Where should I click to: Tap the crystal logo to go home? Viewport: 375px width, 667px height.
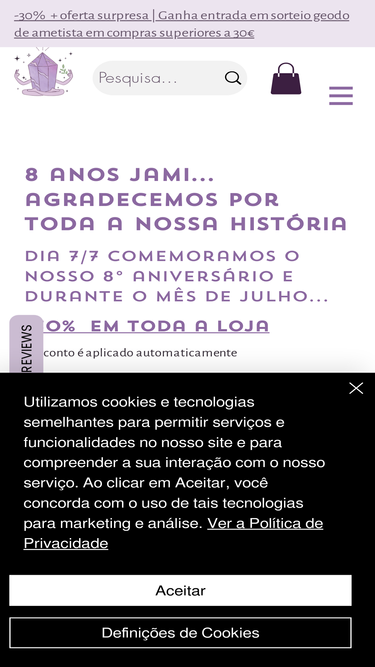(x=43, y=71)
